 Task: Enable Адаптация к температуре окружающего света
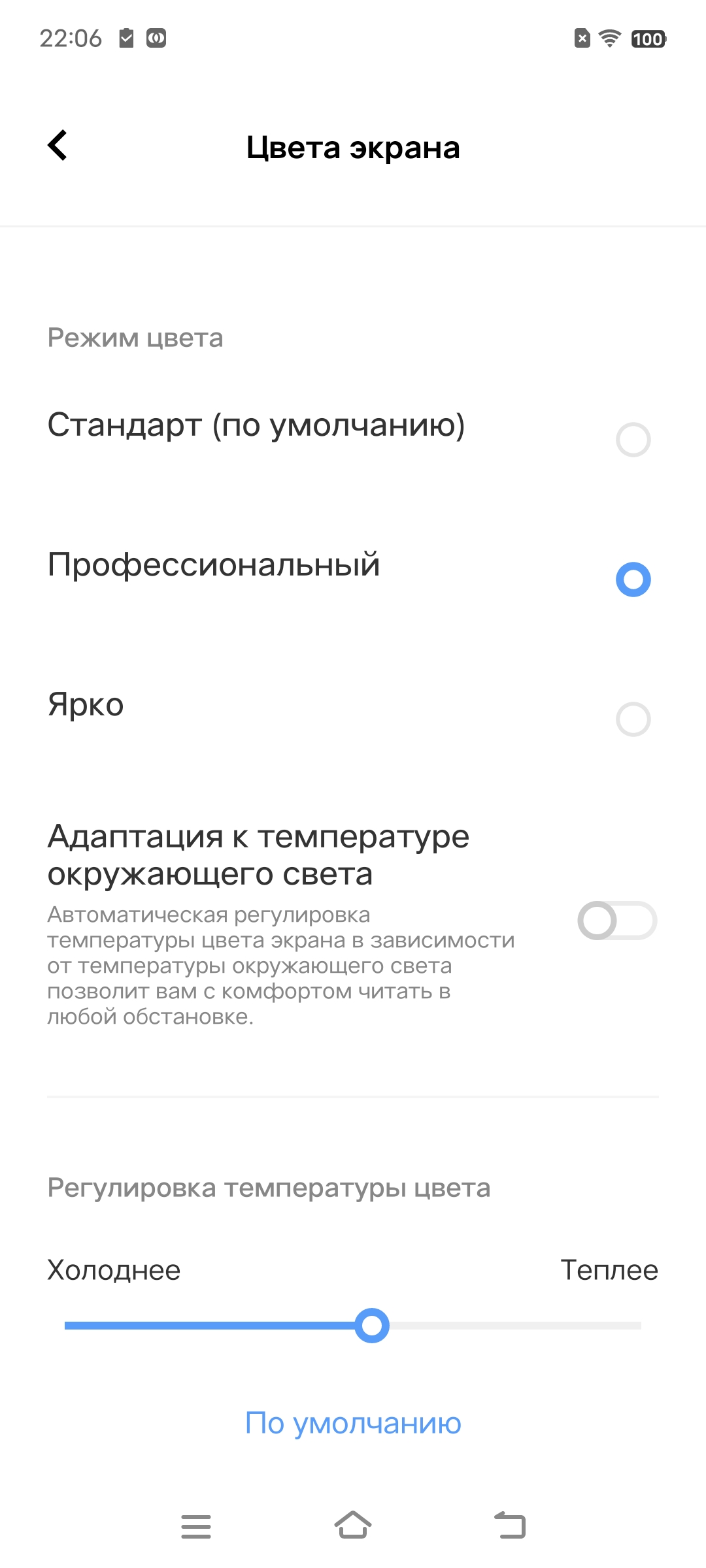(x=616, y=921)
